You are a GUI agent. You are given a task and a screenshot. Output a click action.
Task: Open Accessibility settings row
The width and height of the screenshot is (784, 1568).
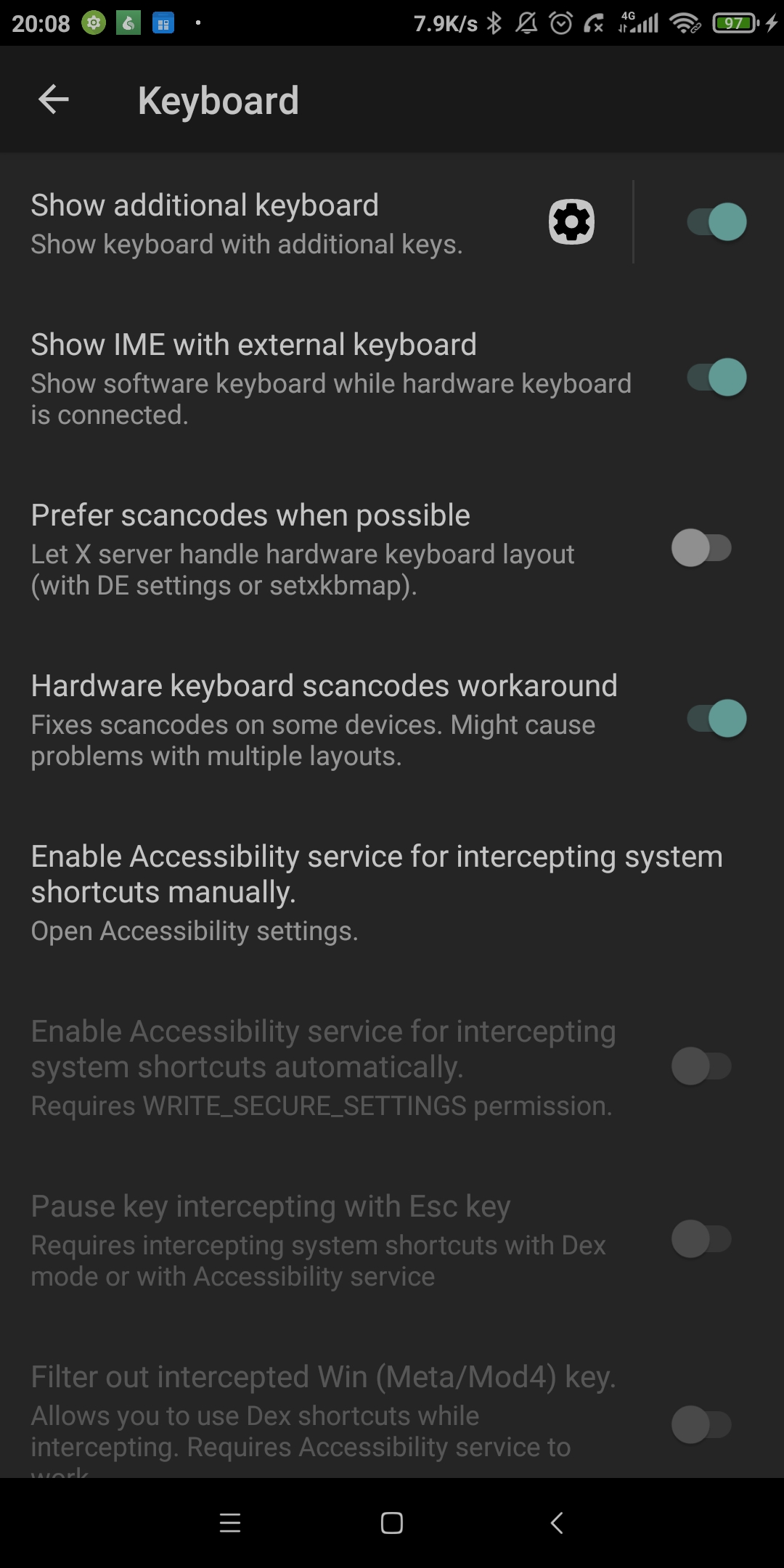(x=377, y=891)
